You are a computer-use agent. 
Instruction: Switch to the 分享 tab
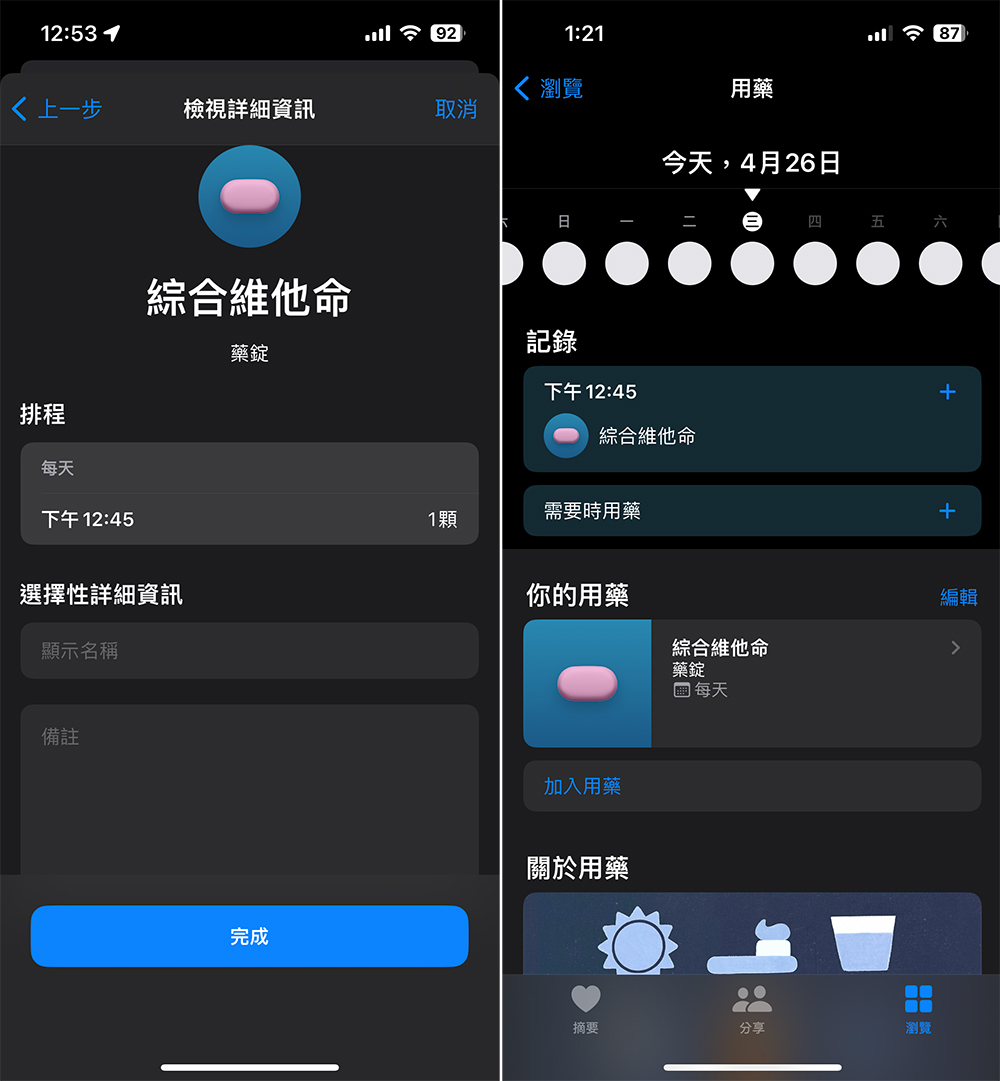[x=752, y=1009]
